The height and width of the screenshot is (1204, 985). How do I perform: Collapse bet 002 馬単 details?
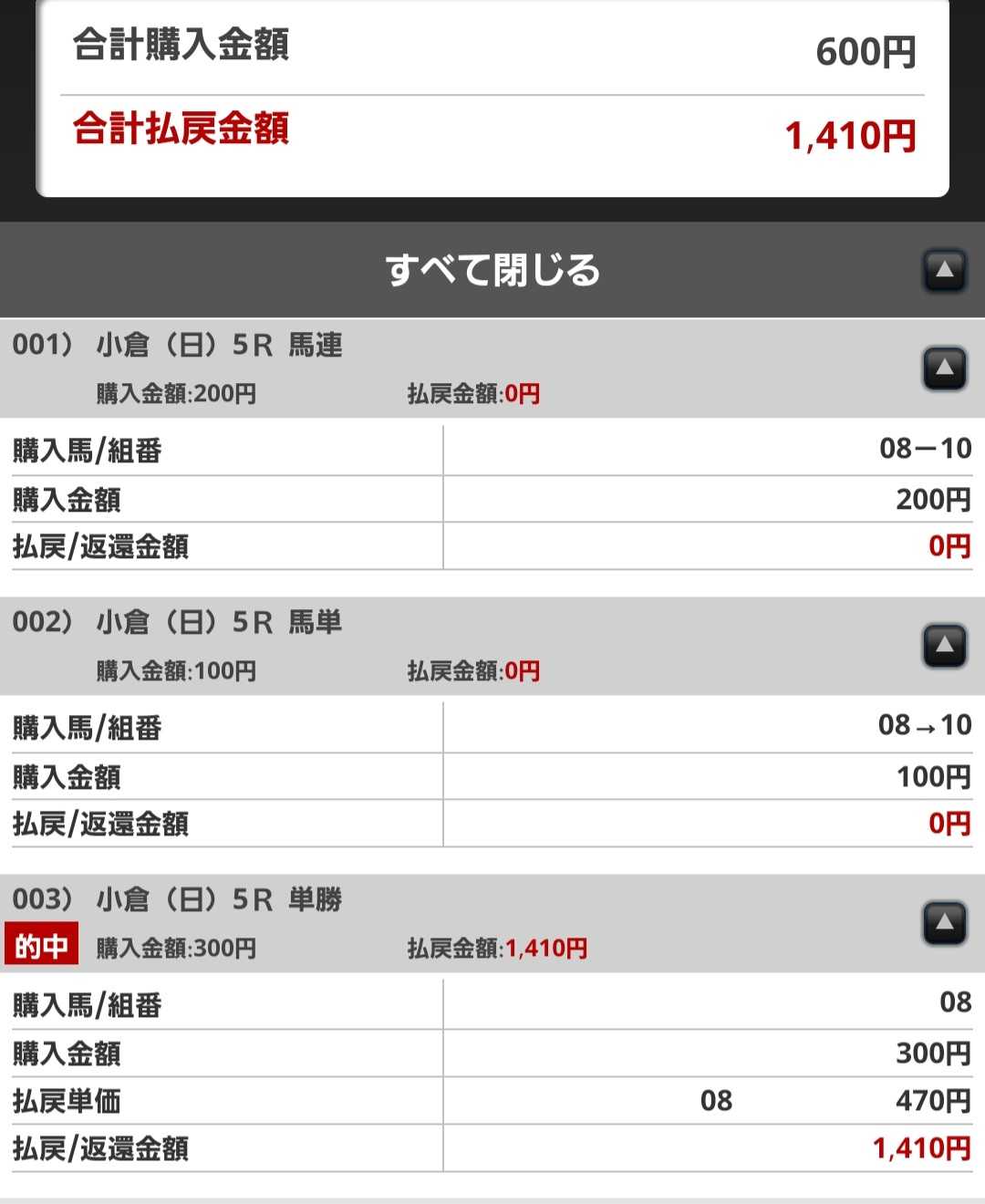pyautogui.click(x=944, y=646)
